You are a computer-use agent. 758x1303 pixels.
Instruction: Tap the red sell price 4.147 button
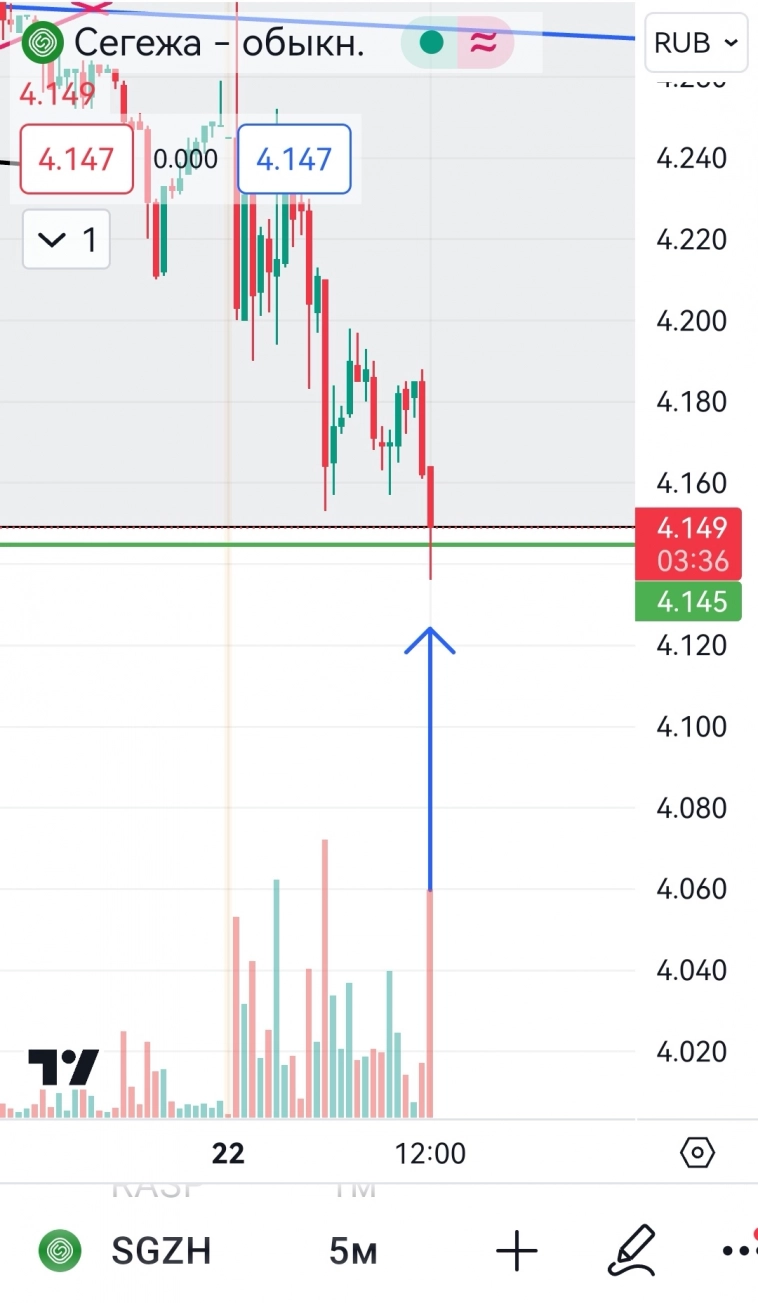(77, 159)
